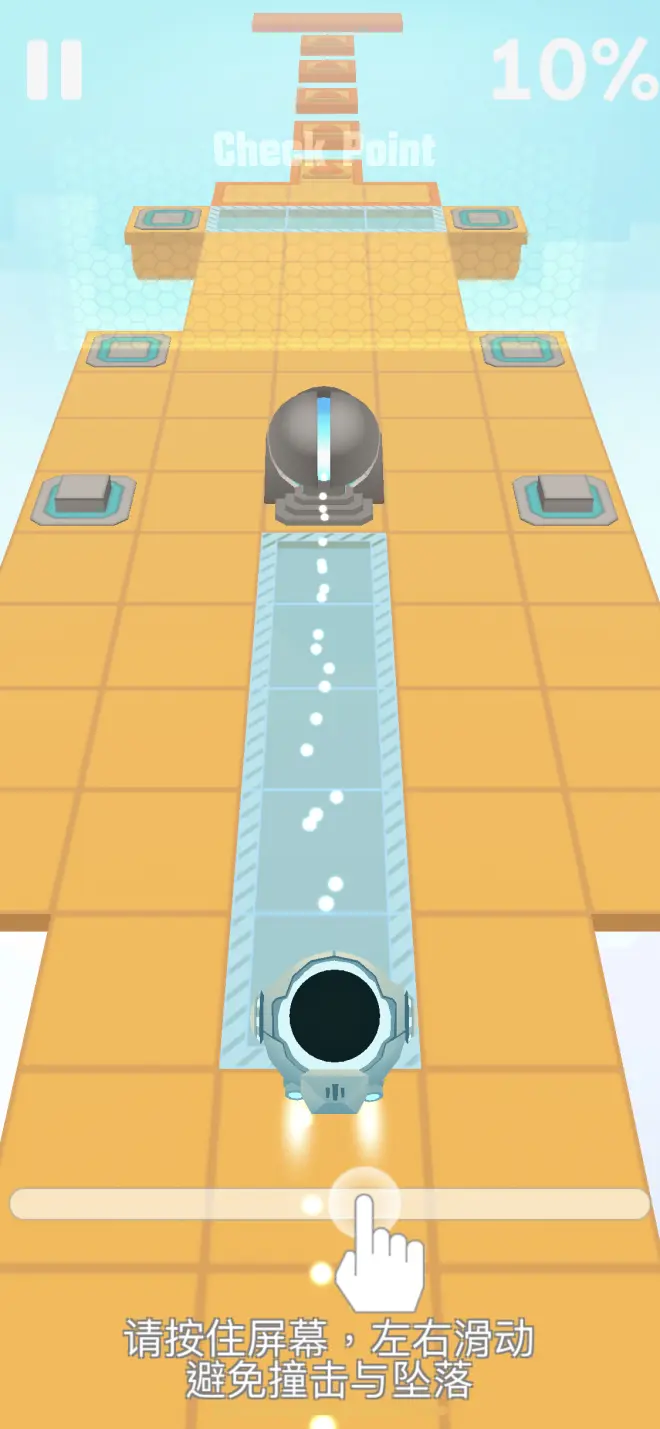
Task: Tap the steering slider handle
Action: pos(364,1200)
